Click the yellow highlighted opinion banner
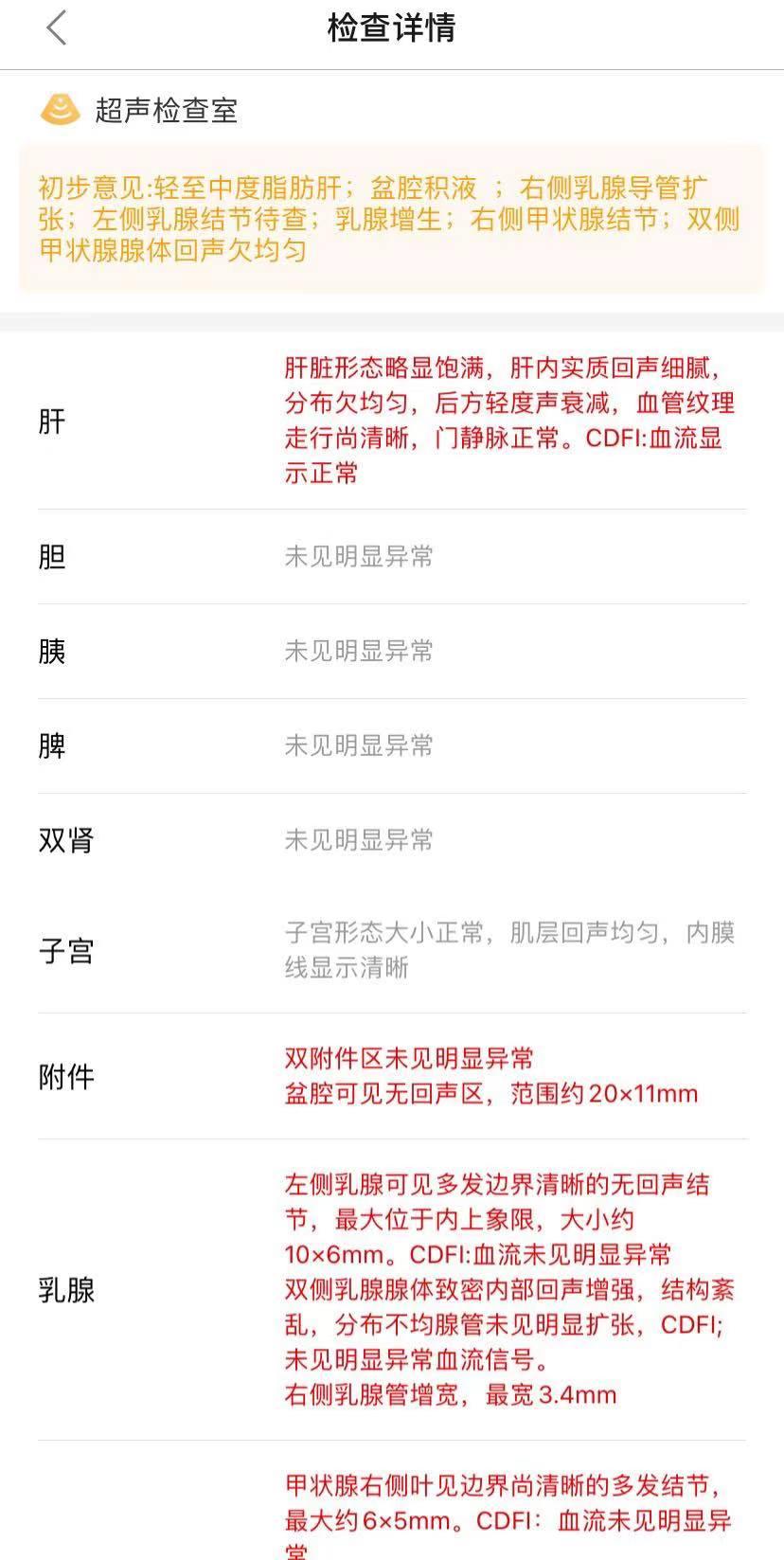The width and height of the screenshot is (784, 1560). point(391,216)
